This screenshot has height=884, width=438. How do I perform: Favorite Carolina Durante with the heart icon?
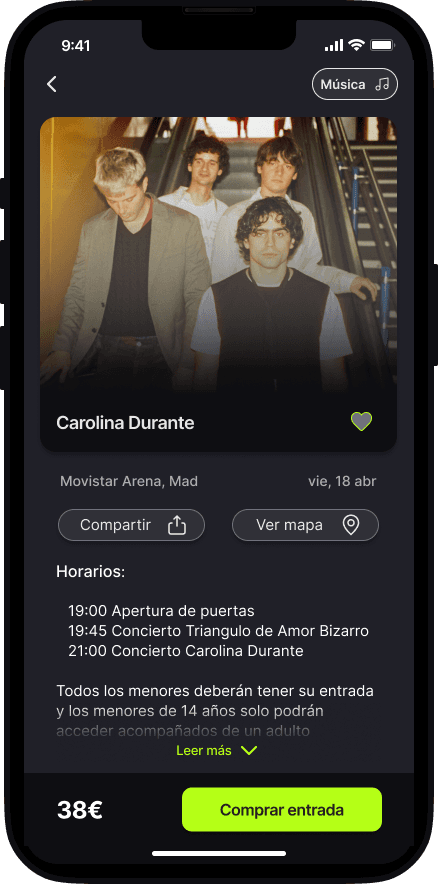click(x=361, y=421)
